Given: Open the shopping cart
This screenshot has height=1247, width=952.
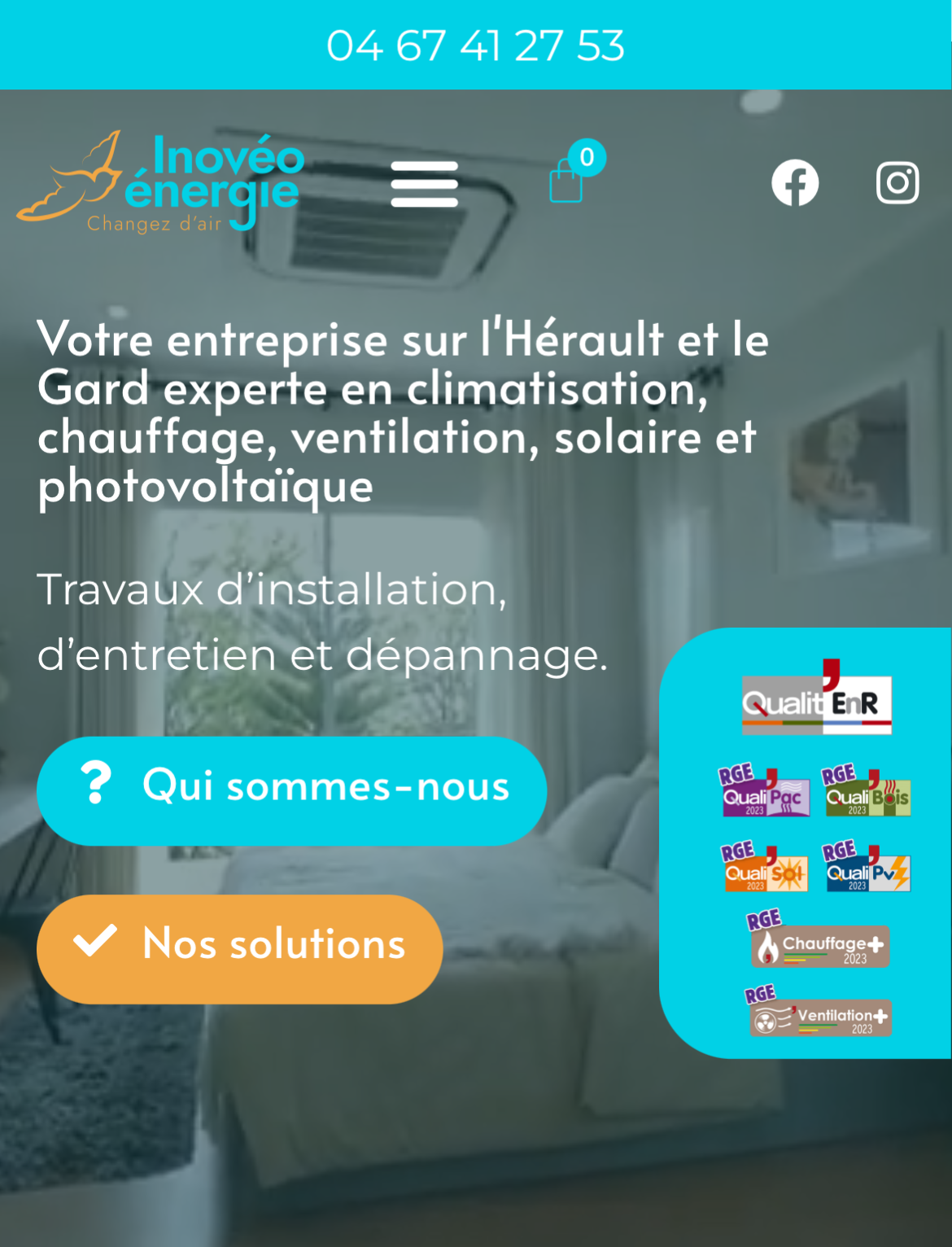Looking at the screenshot, I should (x=567, y=180).
